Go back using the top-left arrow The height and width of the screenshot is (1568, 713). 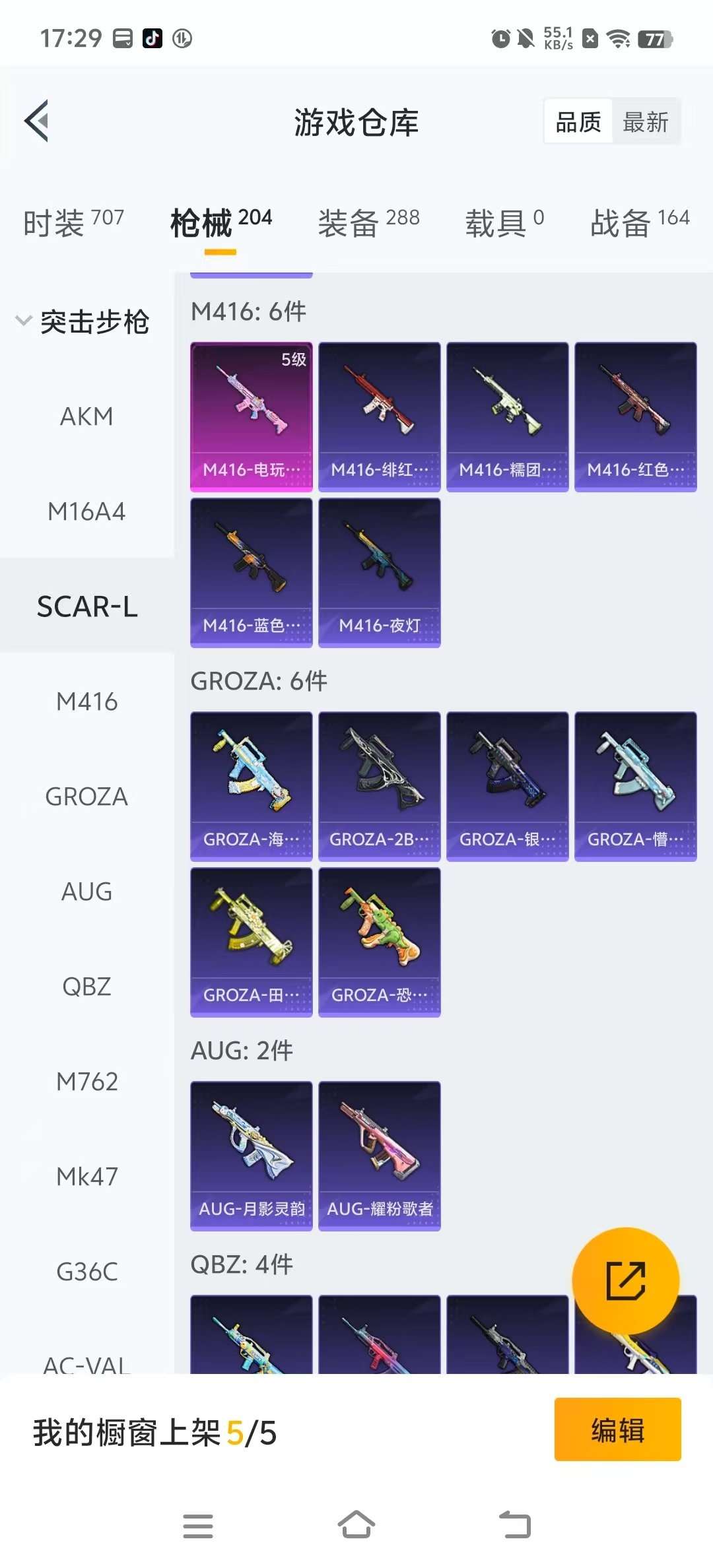point(37,121)
